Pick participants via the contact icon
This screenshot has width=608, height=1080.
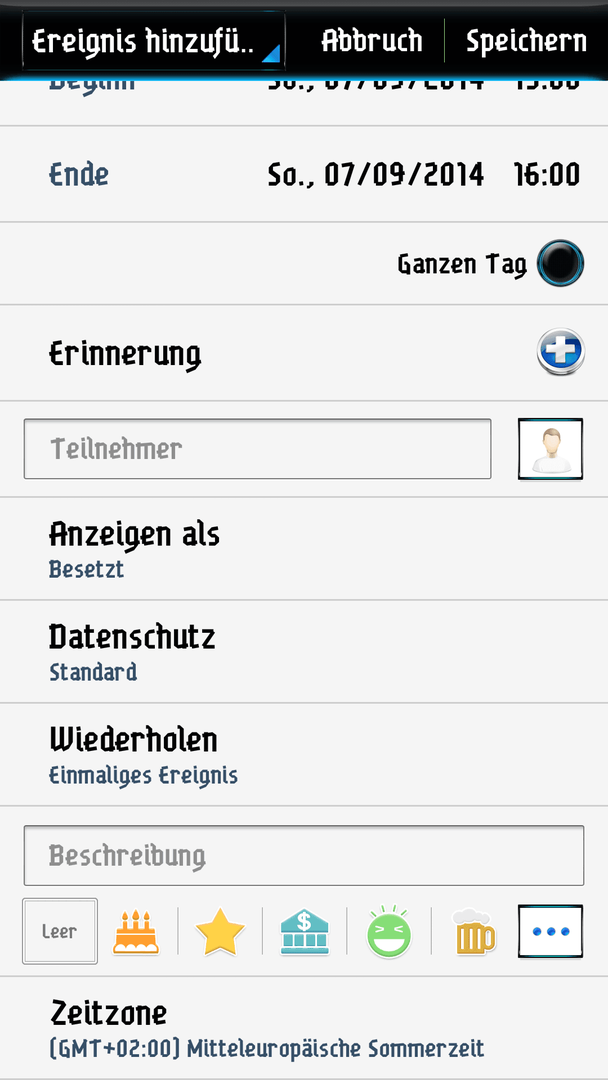[550, 449]
